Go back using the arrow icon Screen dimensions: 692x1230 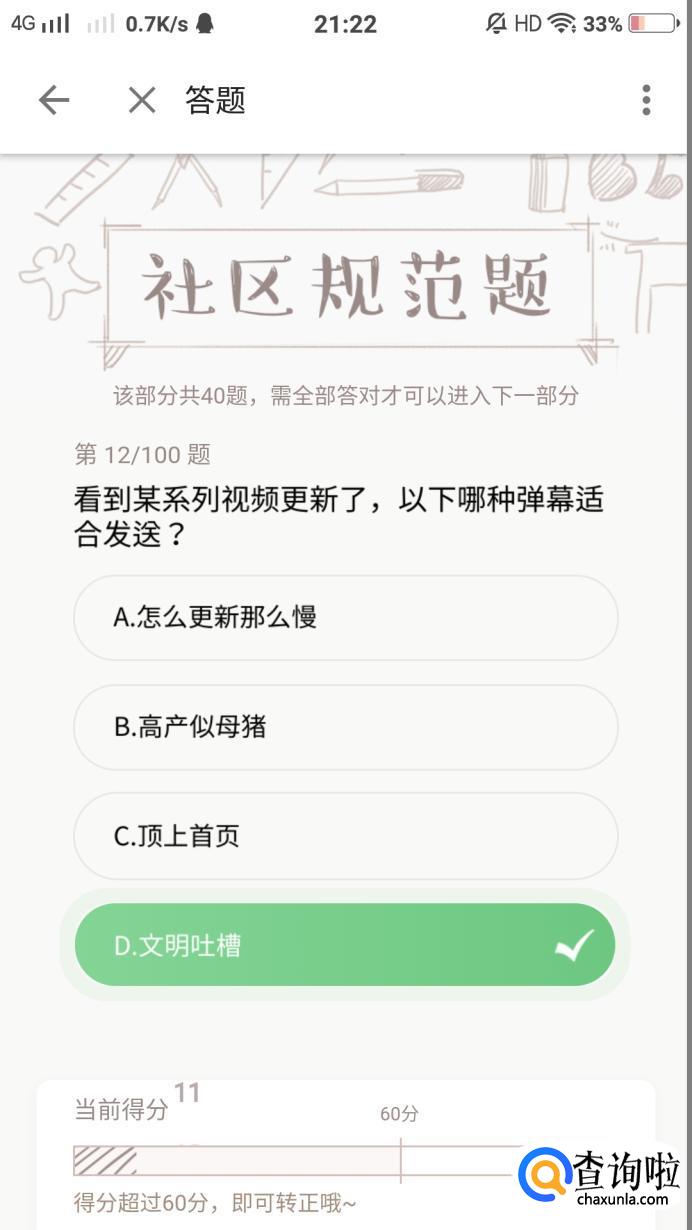point(54,100)
